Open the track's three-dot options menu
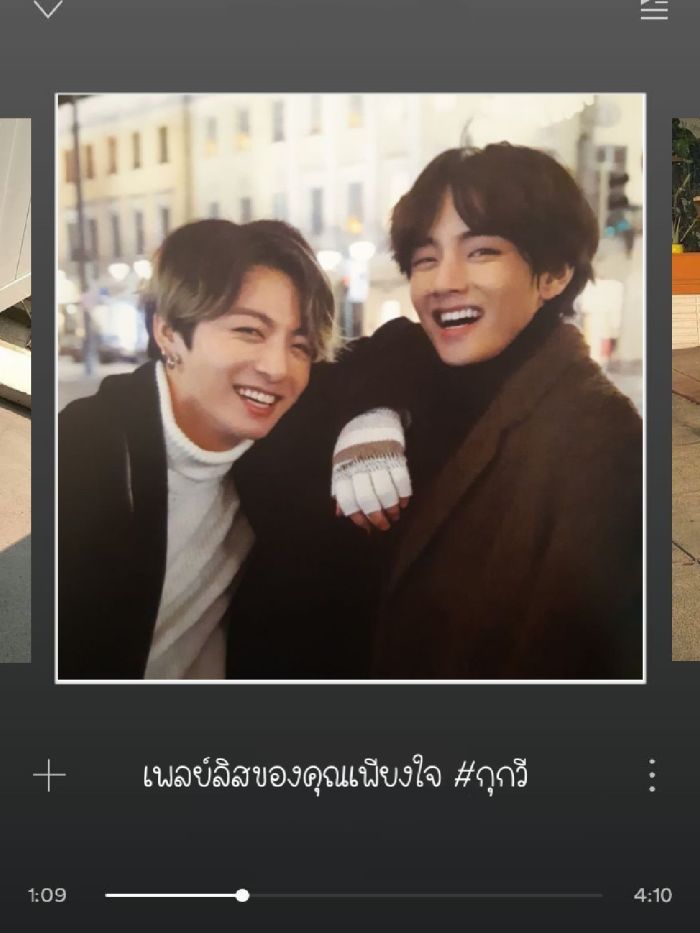The width and height of the screenshot is (700, 933). point(652,775)
